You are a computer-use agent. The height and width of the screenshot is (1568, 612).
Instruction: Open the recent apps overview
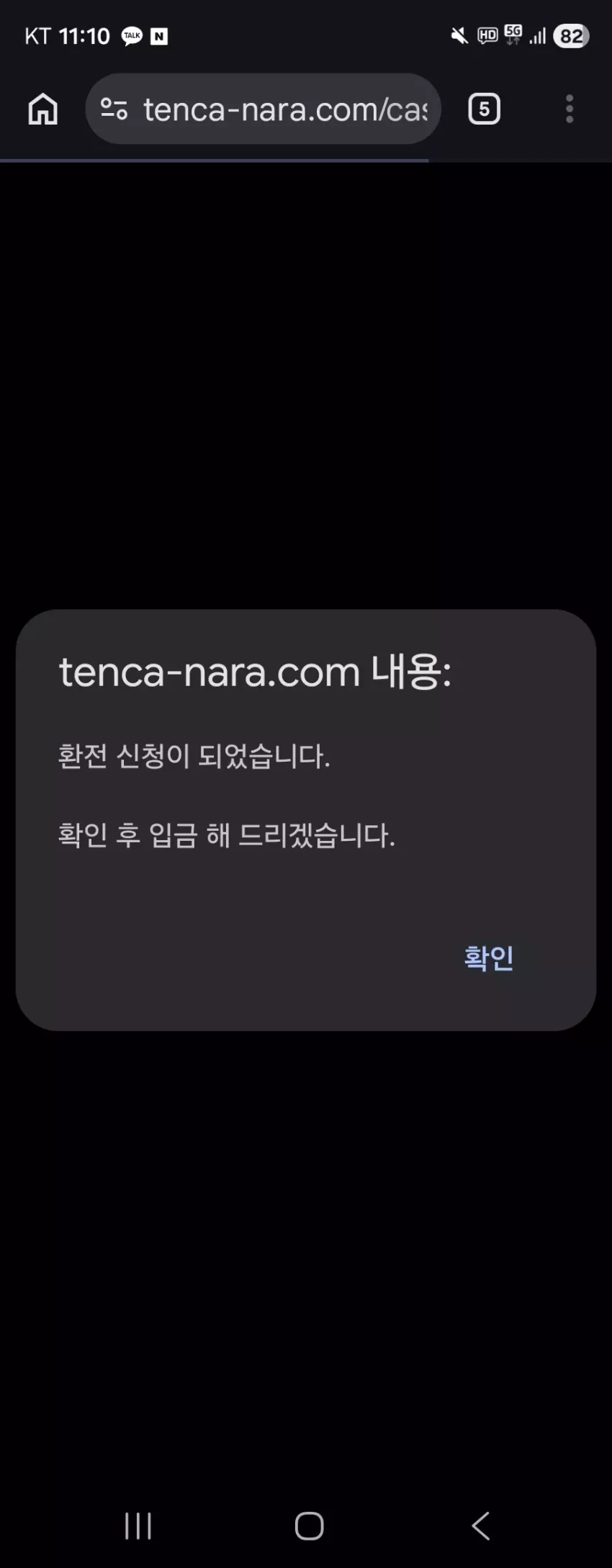coord(138,1525)
